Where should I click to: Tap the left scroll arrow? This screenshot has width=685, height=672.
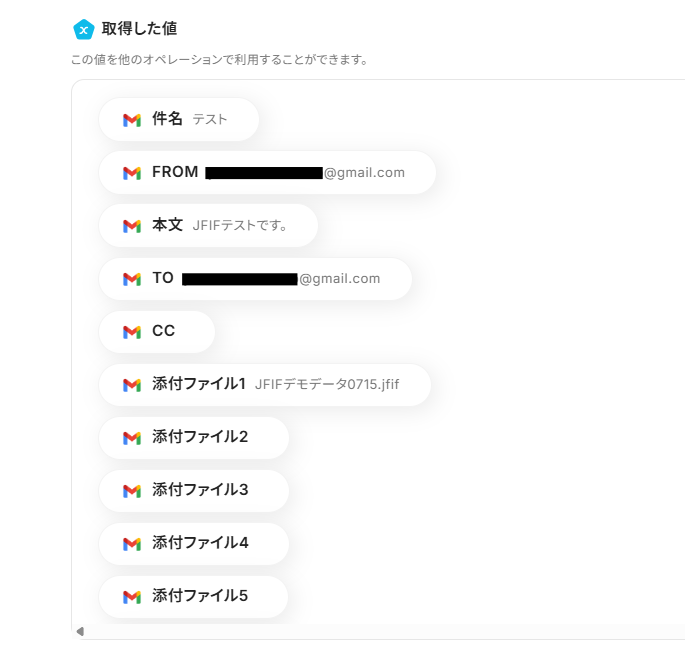coord(80,631)
